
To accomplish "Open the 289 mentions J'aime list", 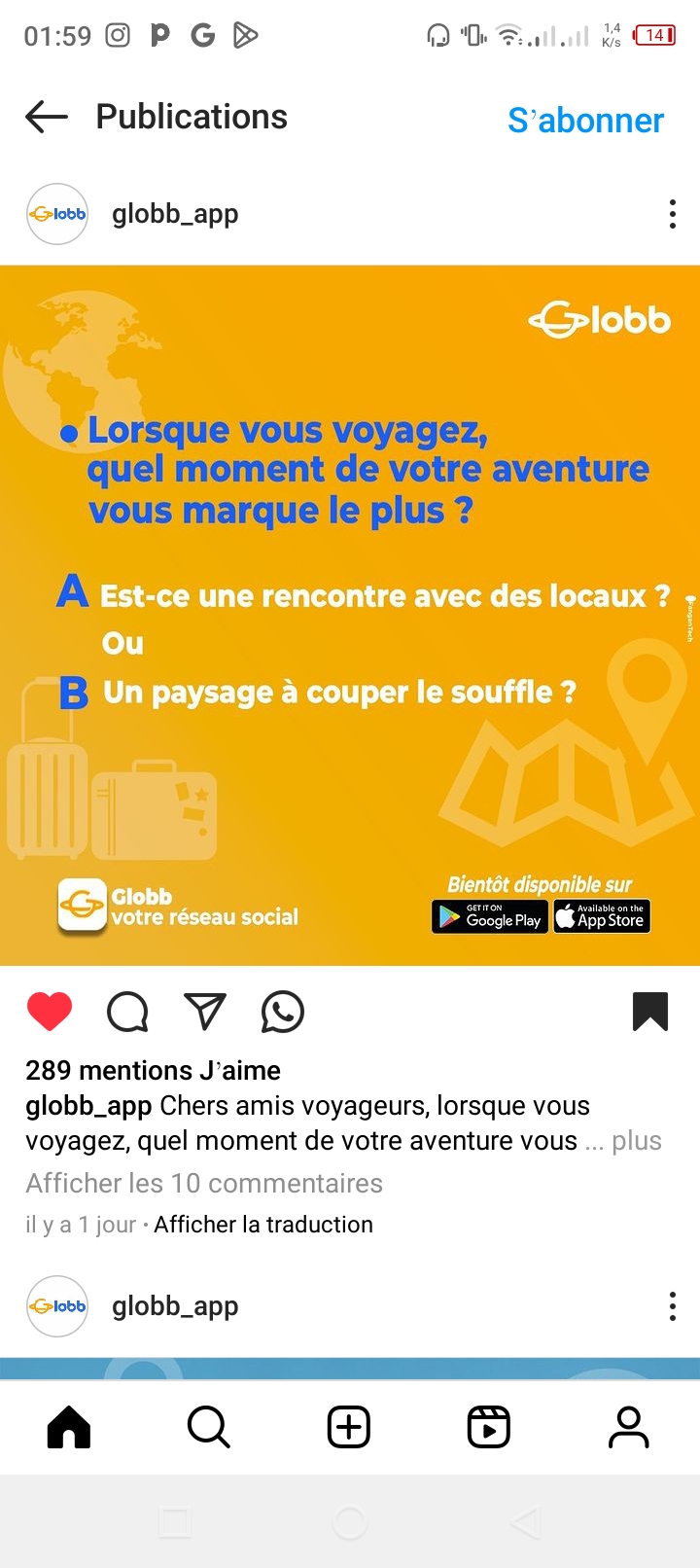I will point(153,1070).
